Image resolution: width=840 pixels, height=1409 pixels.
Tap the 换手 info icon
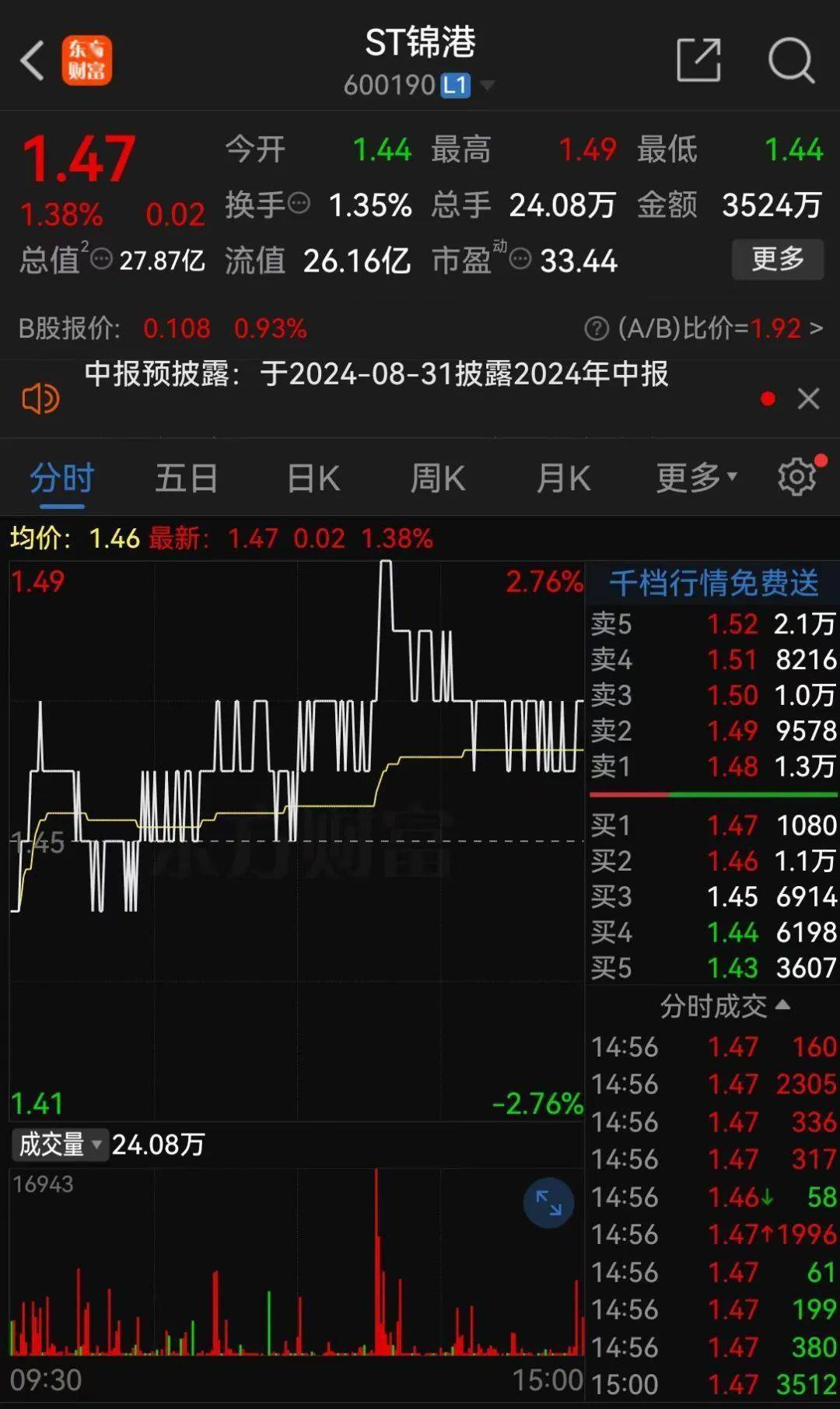[299, 204]
